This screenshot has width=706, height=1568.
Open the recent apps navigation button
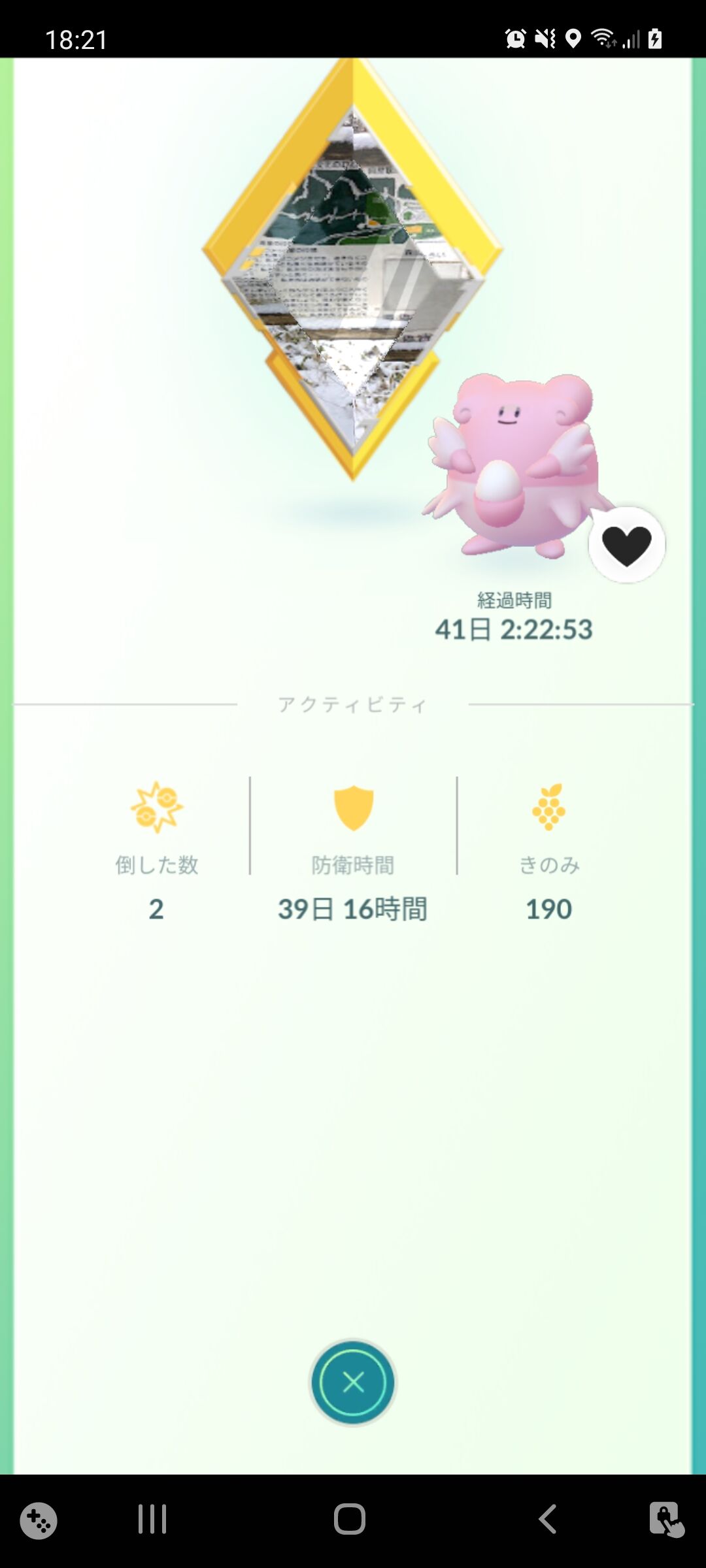click(151, 1518)
